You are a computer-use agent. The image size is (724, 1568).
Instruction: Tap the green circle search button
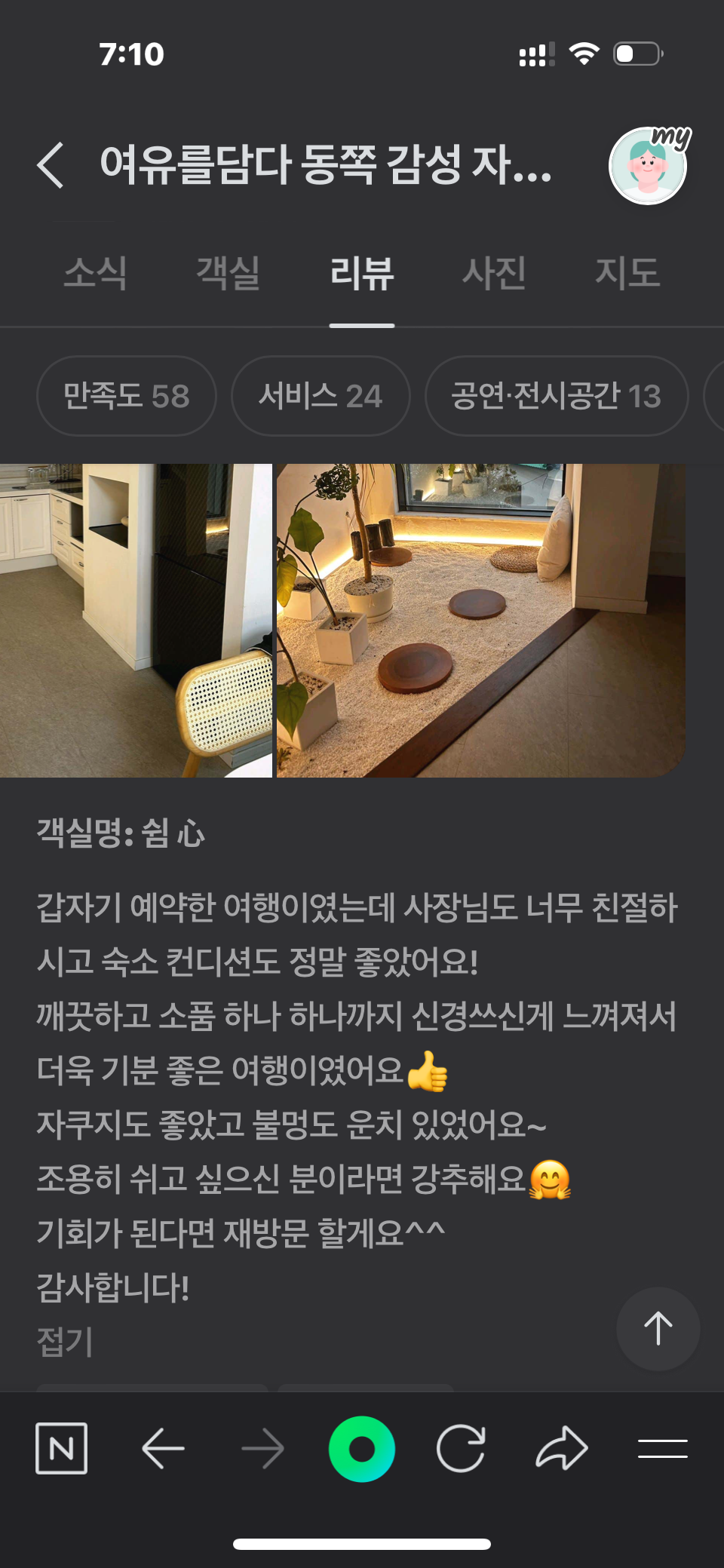[x=362, y=1448]
